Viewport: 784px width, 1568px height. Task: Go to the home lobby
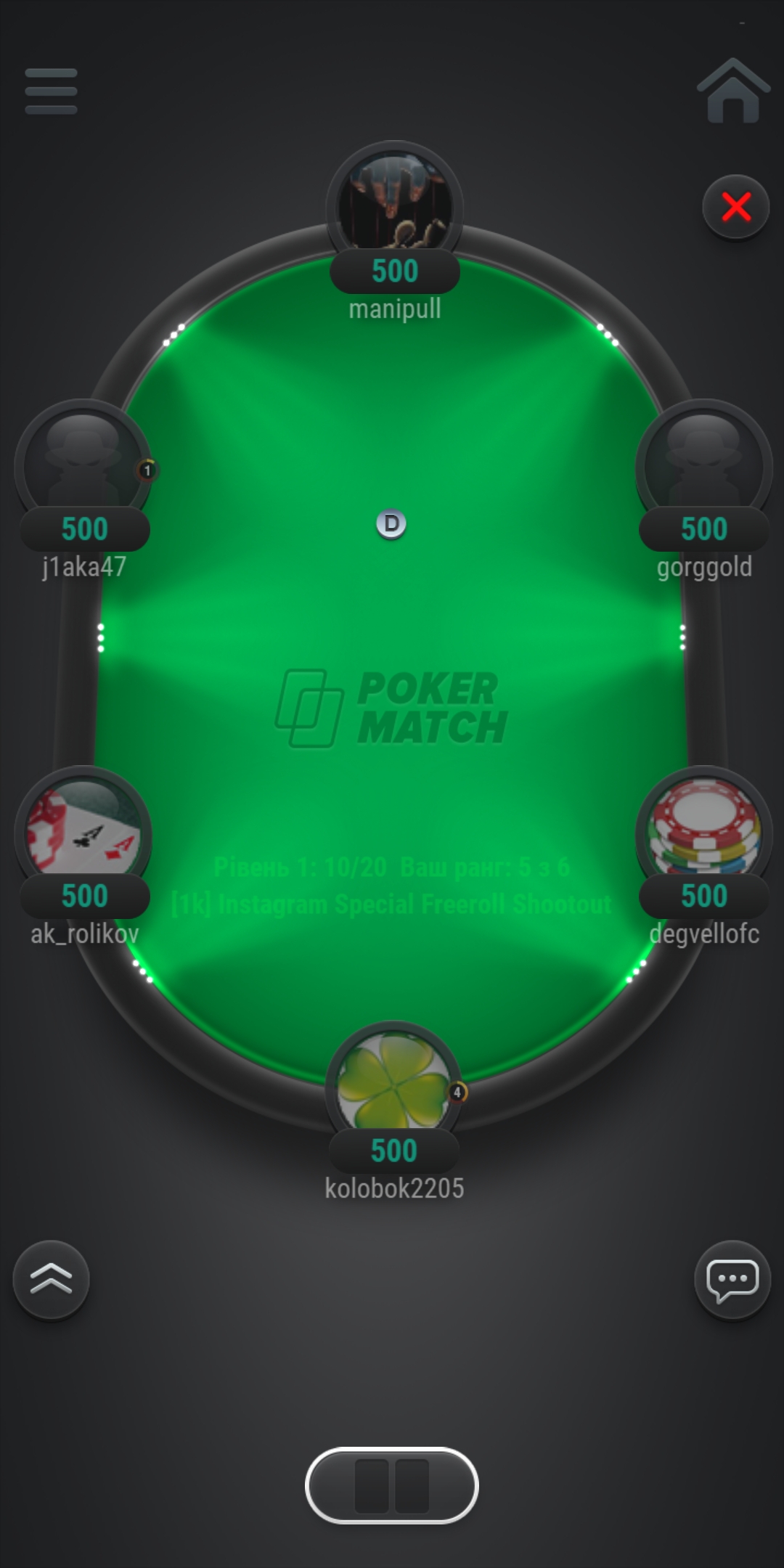coord(733,91)
